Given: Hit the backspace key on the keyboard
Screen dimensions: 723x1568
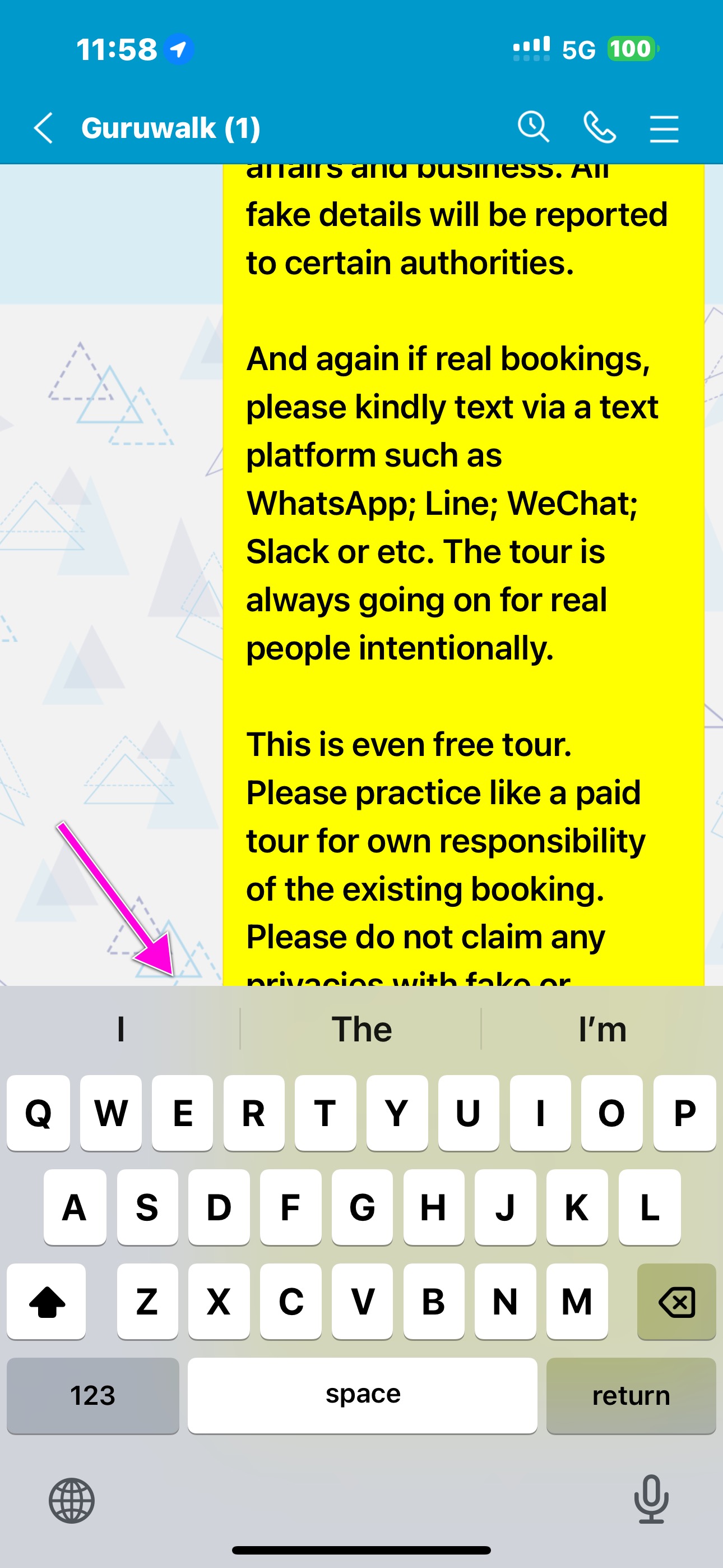Looking at the screenshot, I should 676,1302.
